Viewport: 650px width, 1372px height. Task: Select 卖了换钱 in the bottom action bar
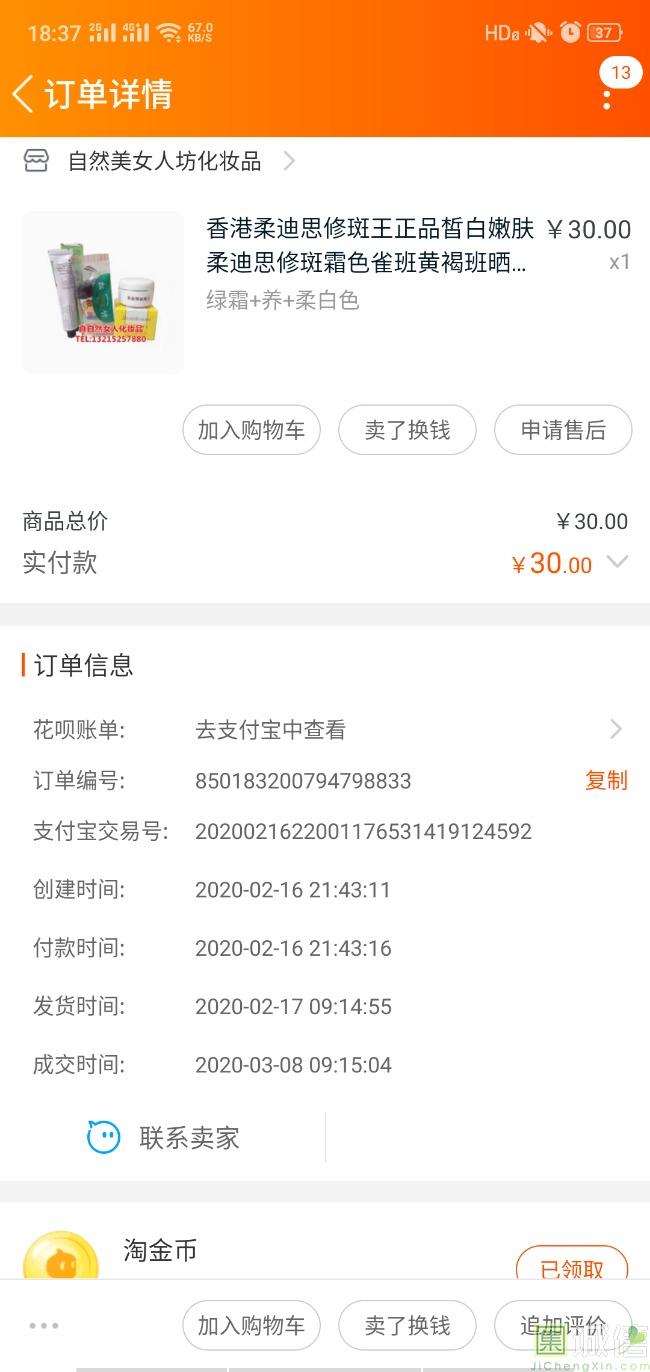pyautogui.click(x=407, y=1326)
